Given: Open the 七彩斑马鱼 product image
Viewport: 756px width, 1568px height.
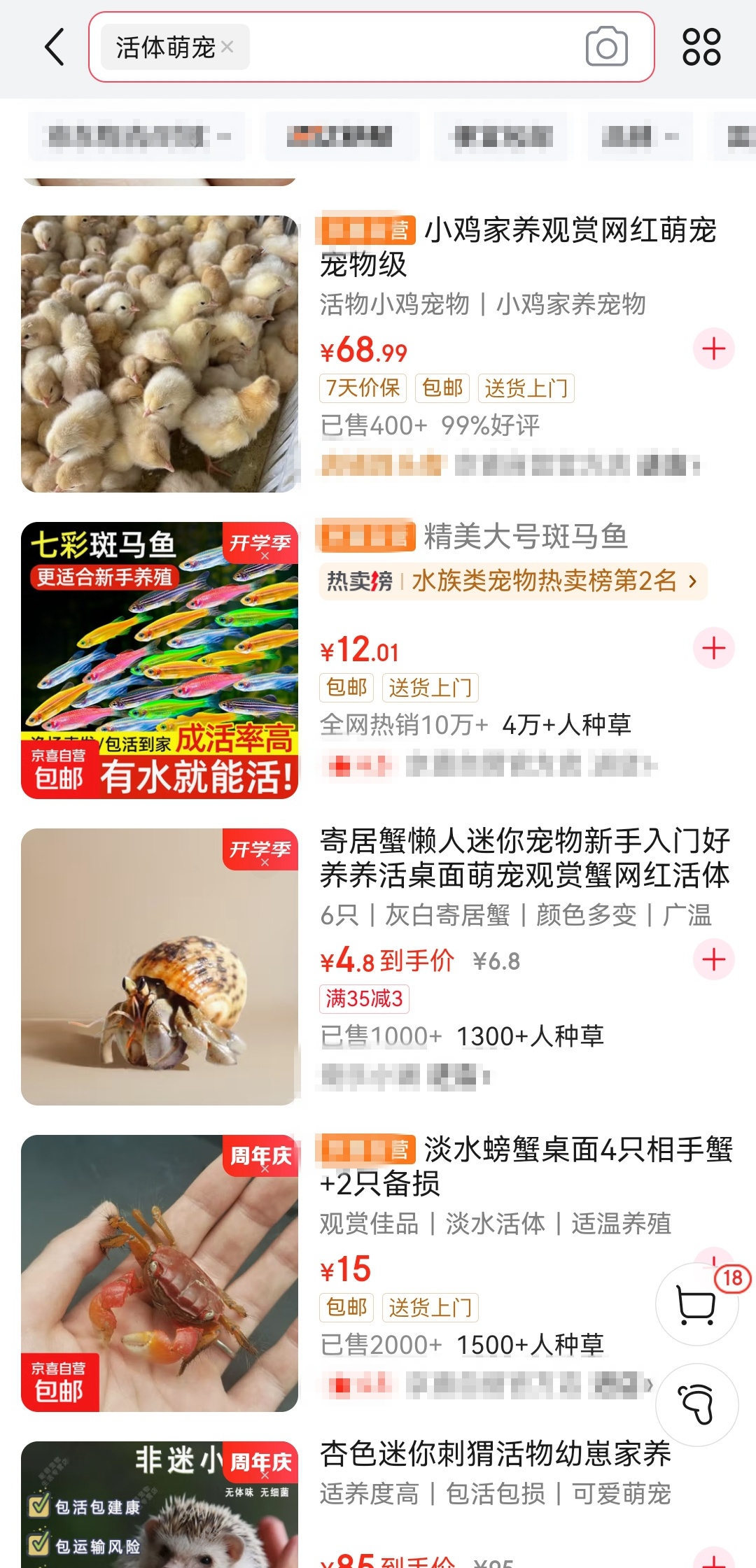Looking at the screenshot, I should click(x=160, y=660).
